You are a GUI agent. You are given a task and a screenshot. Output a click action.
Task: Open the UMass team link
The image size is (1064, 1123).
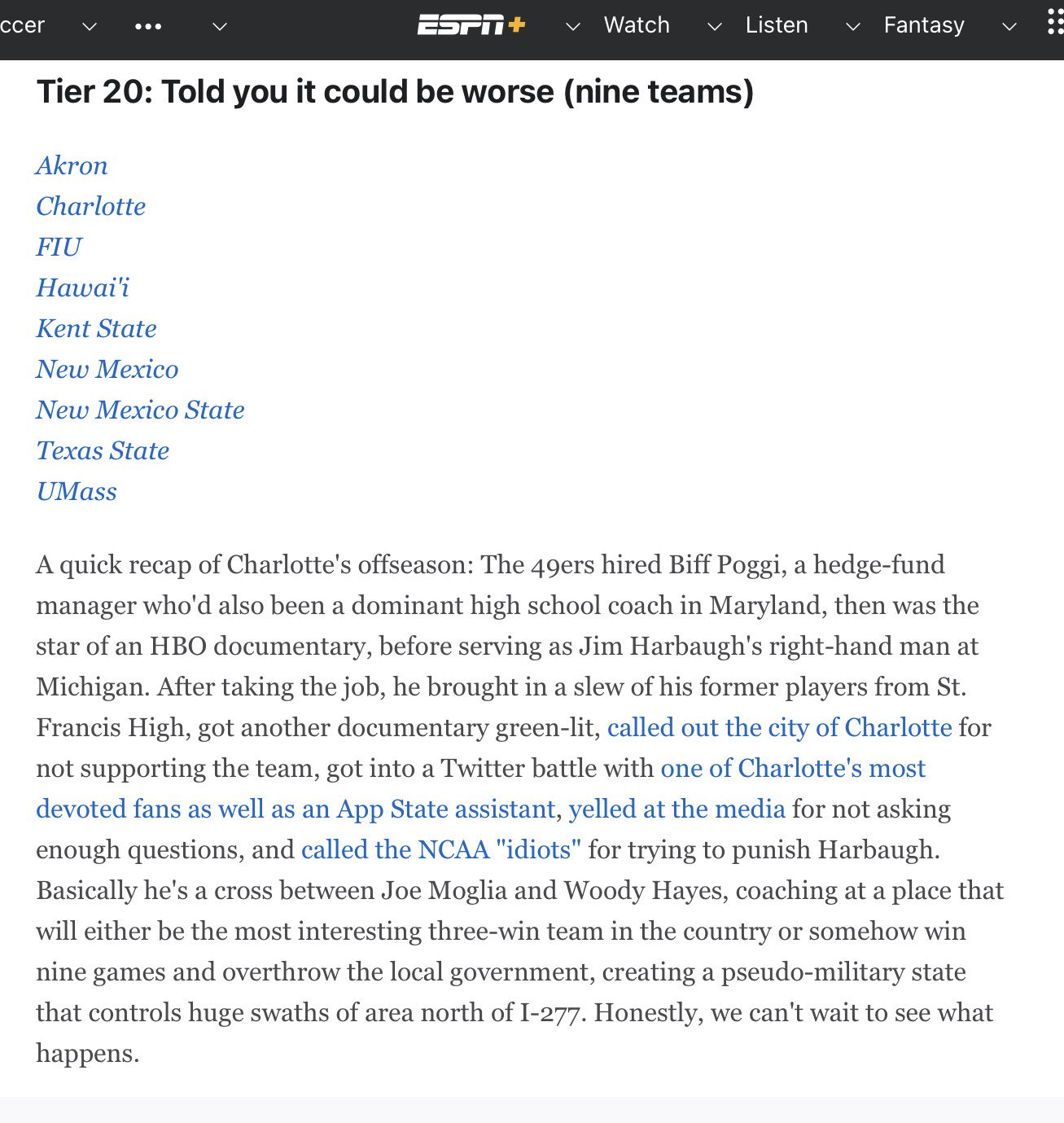[x=77, y=491]
